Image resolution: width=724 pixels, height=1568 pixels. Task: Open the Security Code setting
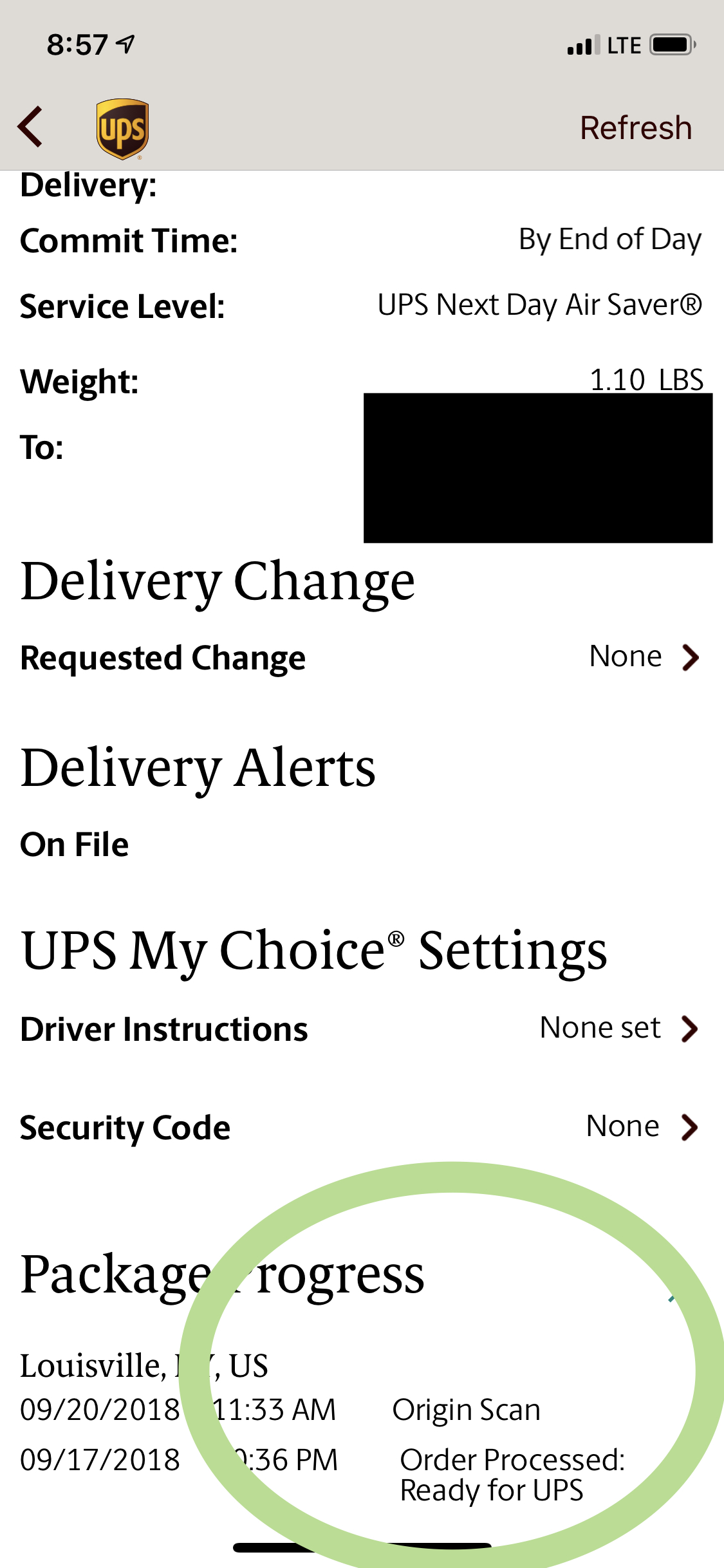(362, 1127)
